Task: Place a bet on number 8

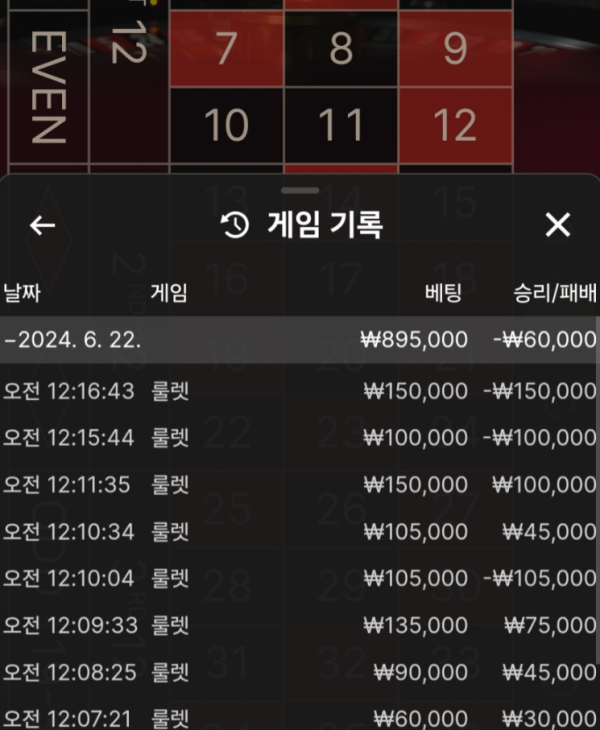Action: click(x=341, y=48)
